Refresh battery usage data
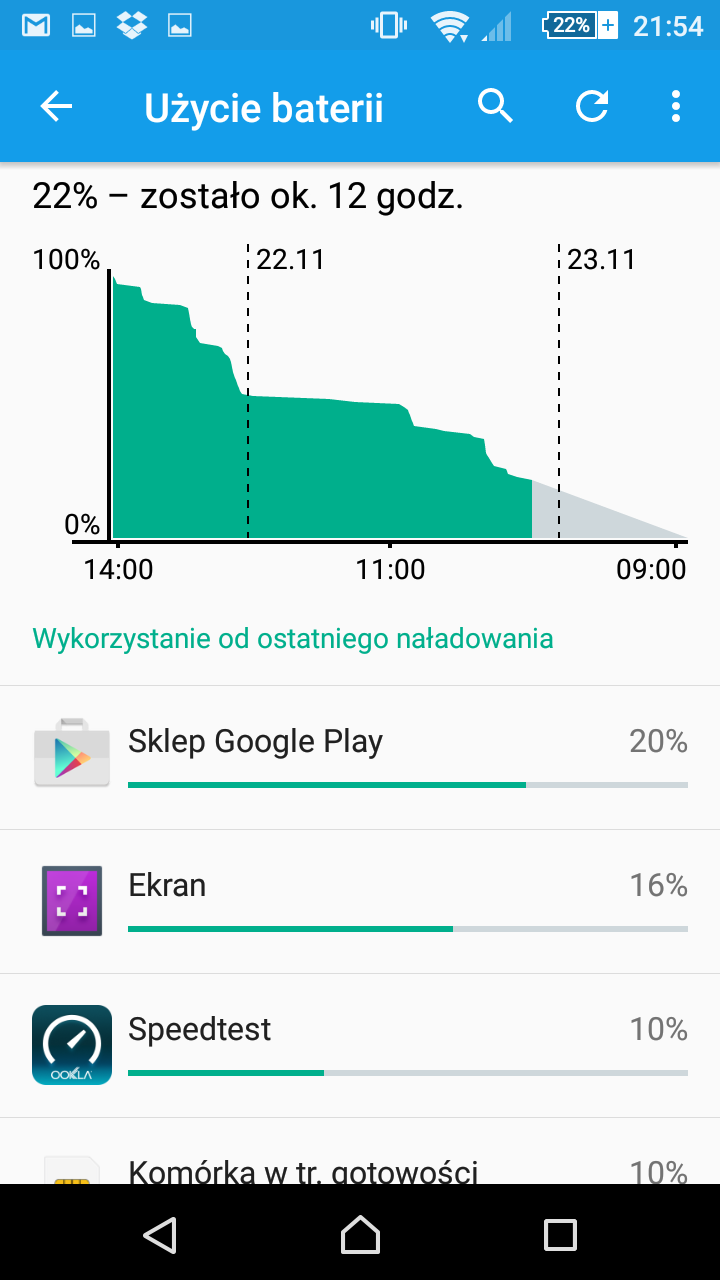The image size is (720, 1280). coord(592,106)
